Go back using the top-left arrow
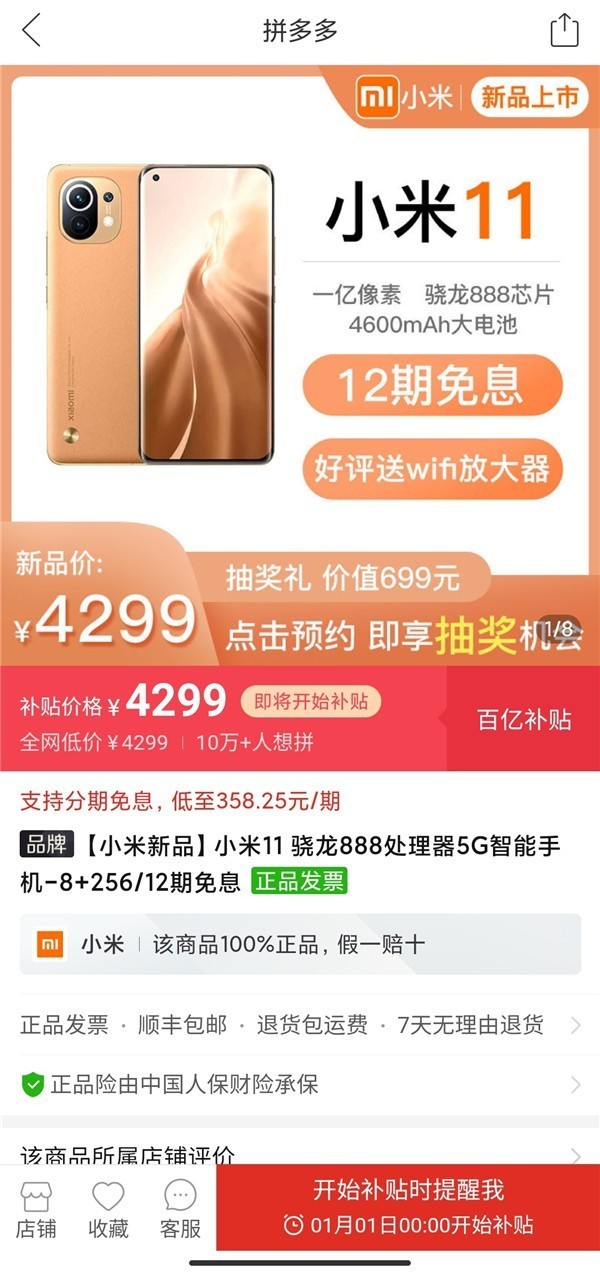The width and height of the screenshot is (600, 1275). pyautogui.click(x=32, y=30)
